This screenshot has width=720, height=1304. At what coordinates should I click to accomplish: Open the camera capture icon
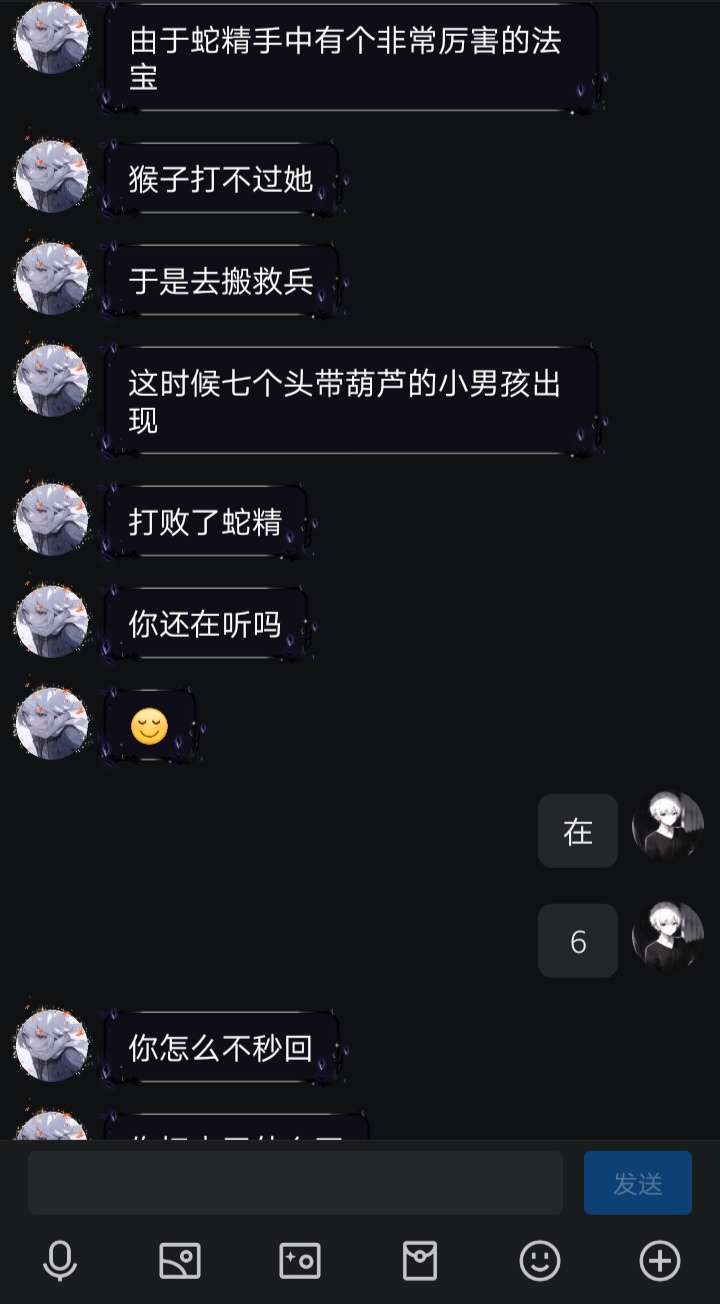tap(300, 1261)
